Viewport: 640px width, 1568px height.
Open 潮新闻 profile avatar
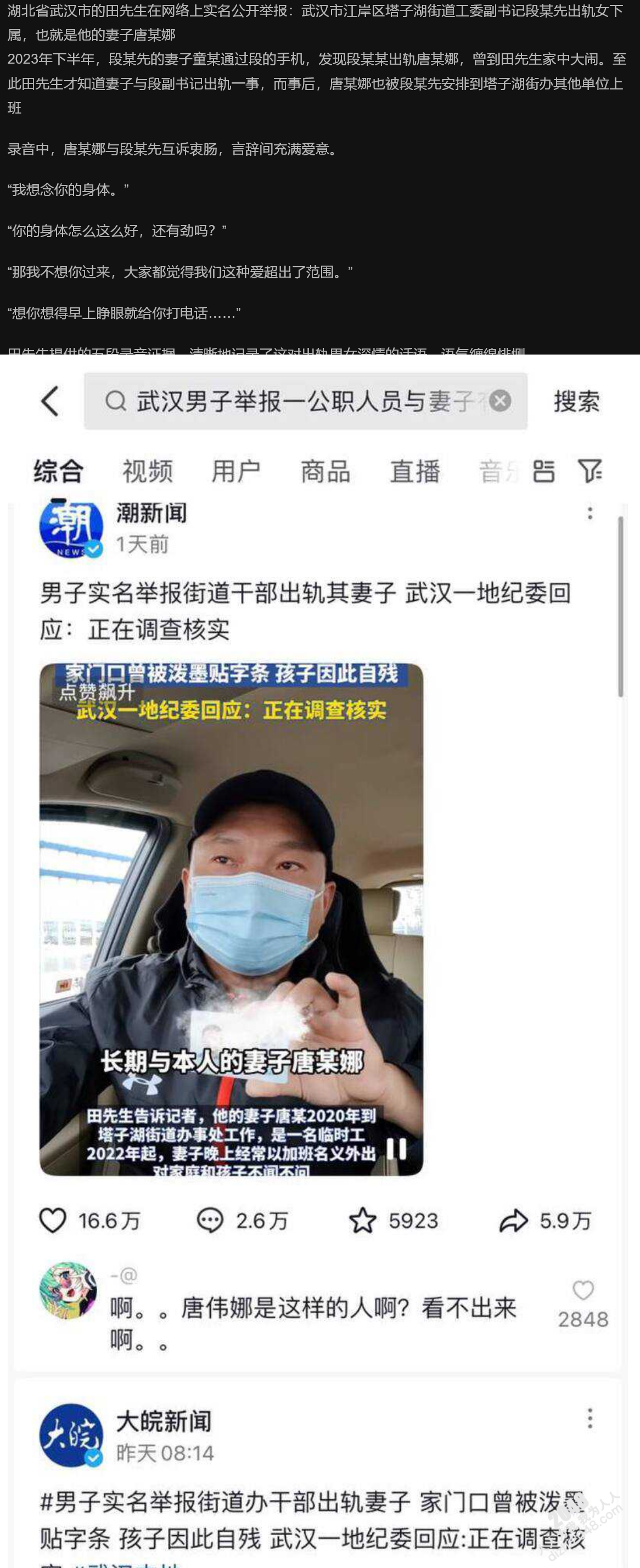coord(71,527)
